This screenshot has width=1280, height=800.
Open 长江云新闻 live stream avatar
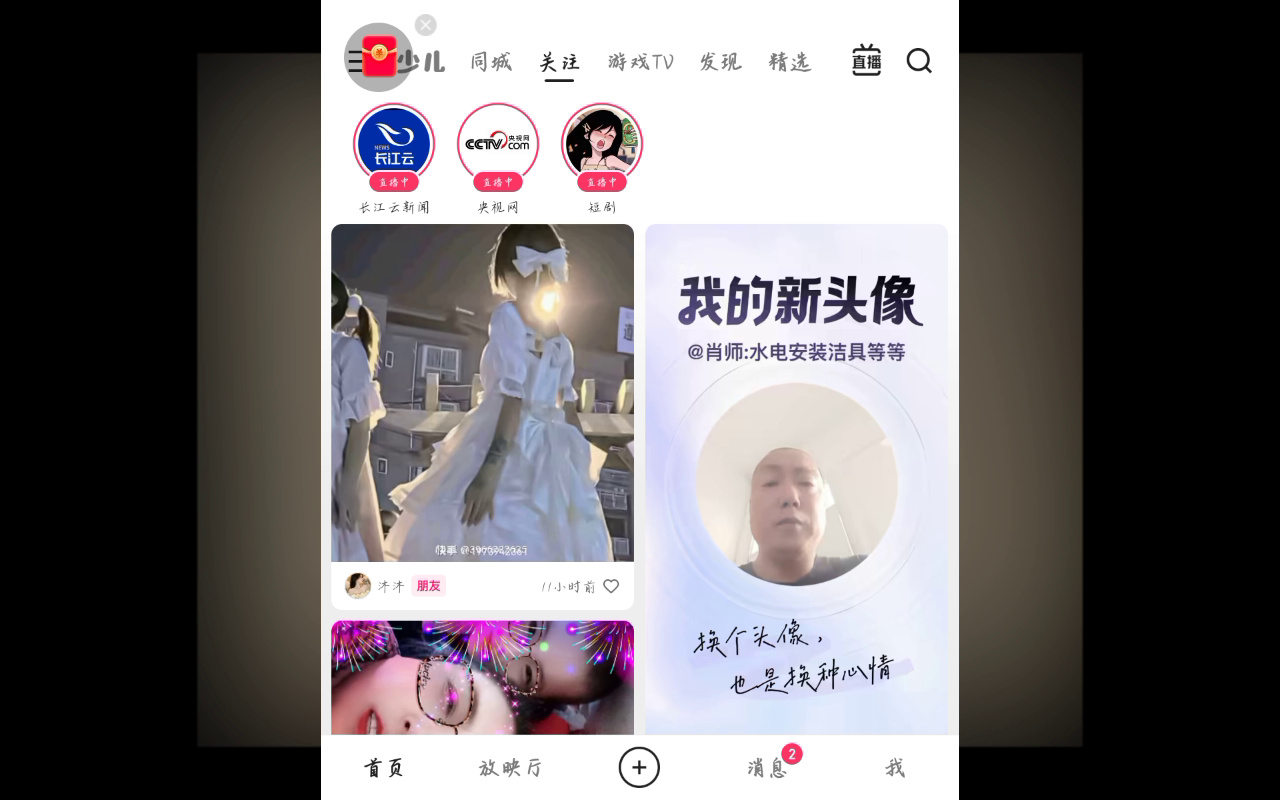pyautogui.click(x=394, y=145)
